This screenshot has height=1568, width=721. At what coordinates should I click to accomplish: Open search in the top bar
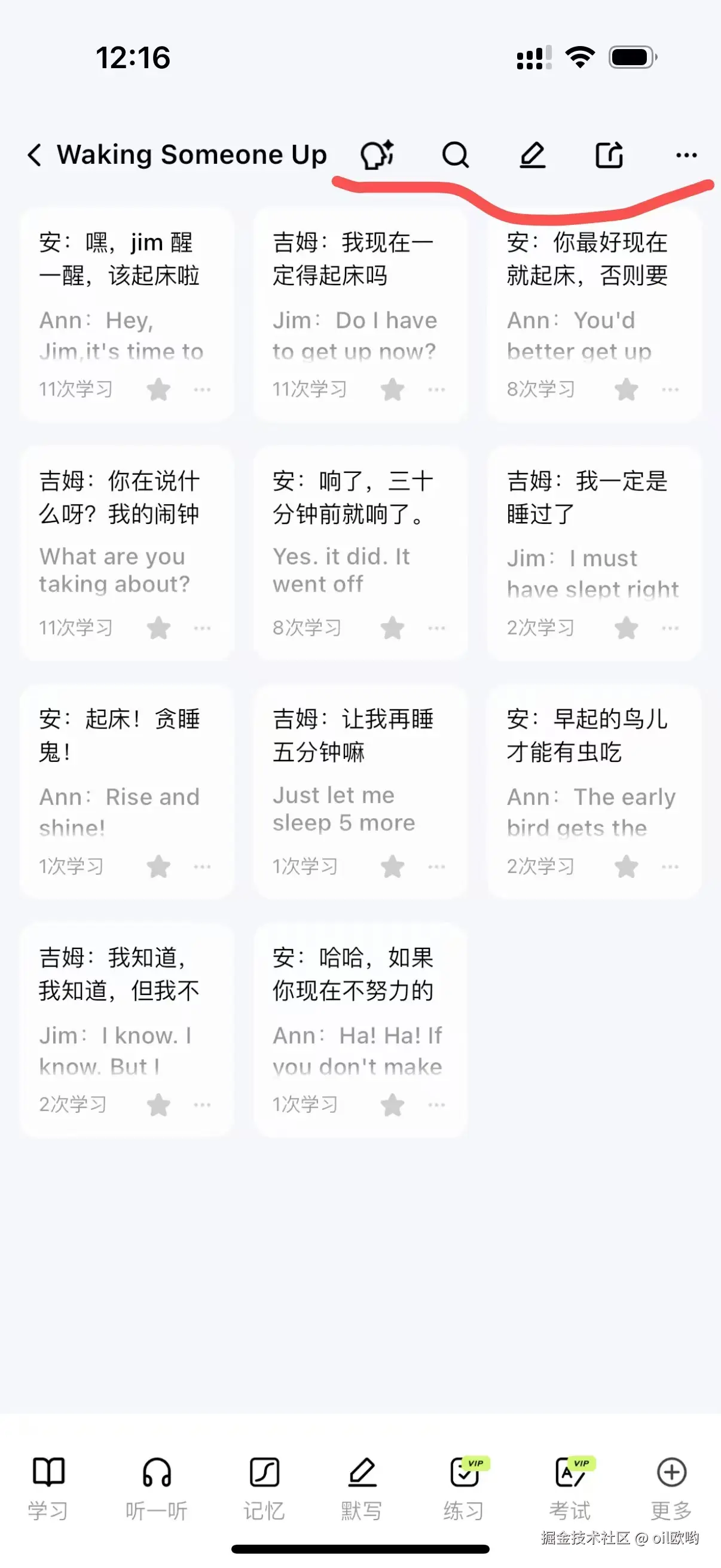coord(455,155)
